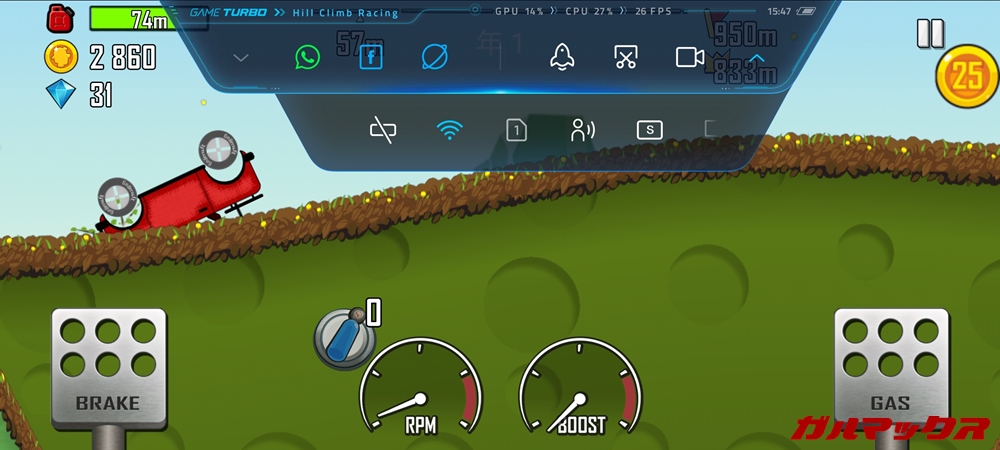The image size is (1000, 450).
Task: Activate the boost canister button
Action: coord(343,337)
